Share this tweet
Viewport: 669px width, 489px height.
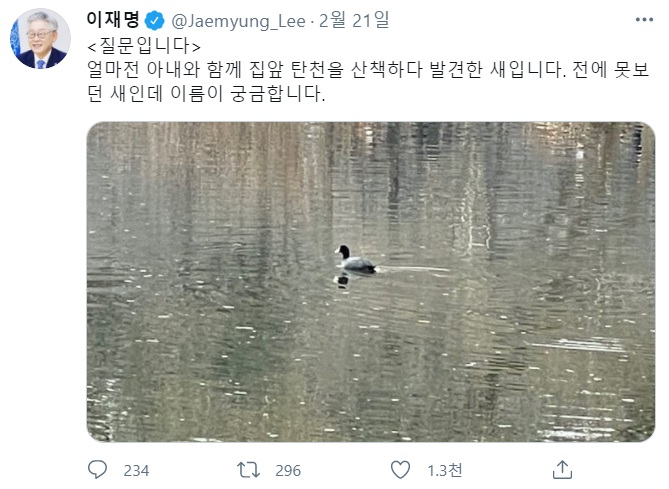[562, 469]
